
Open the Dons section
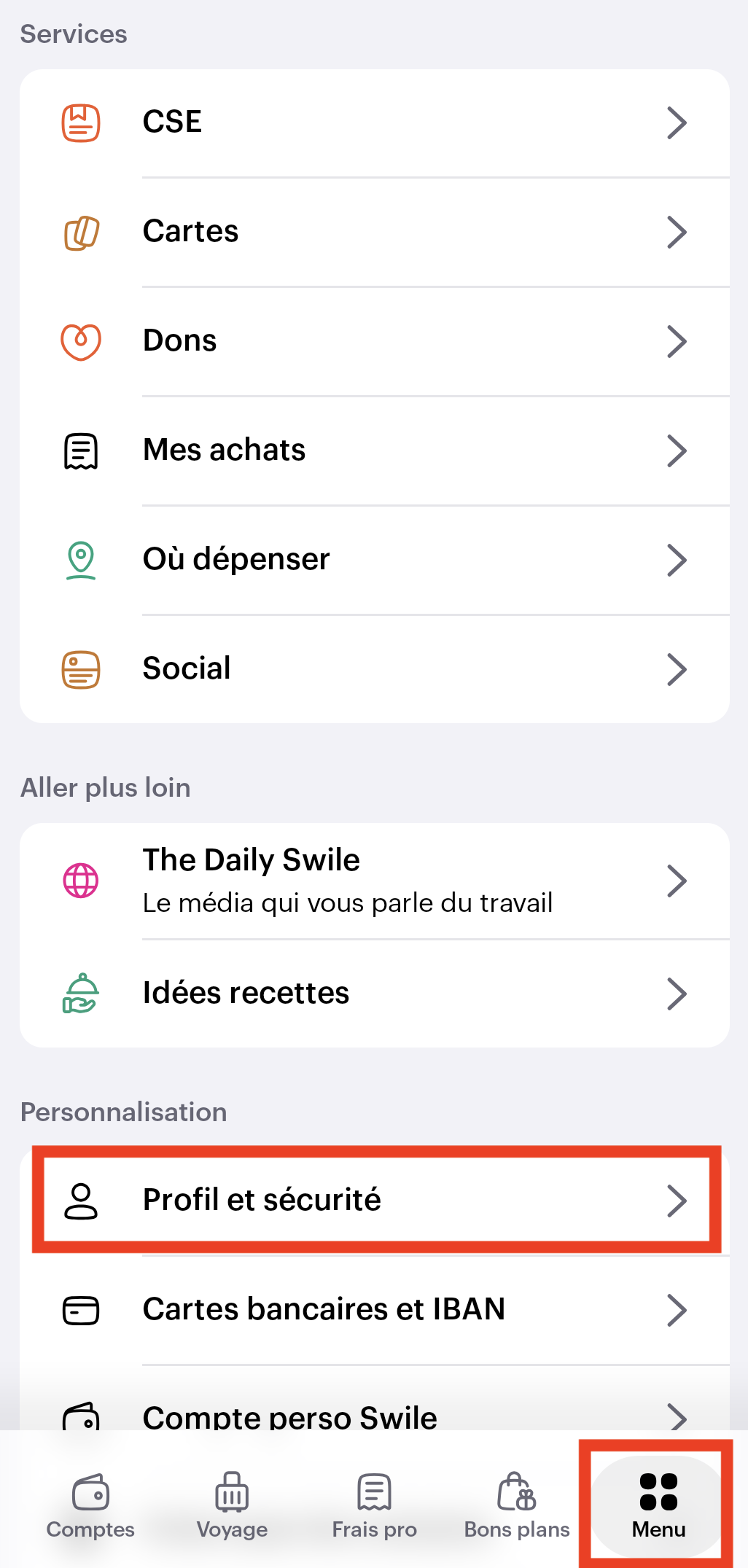click(375, 341)
